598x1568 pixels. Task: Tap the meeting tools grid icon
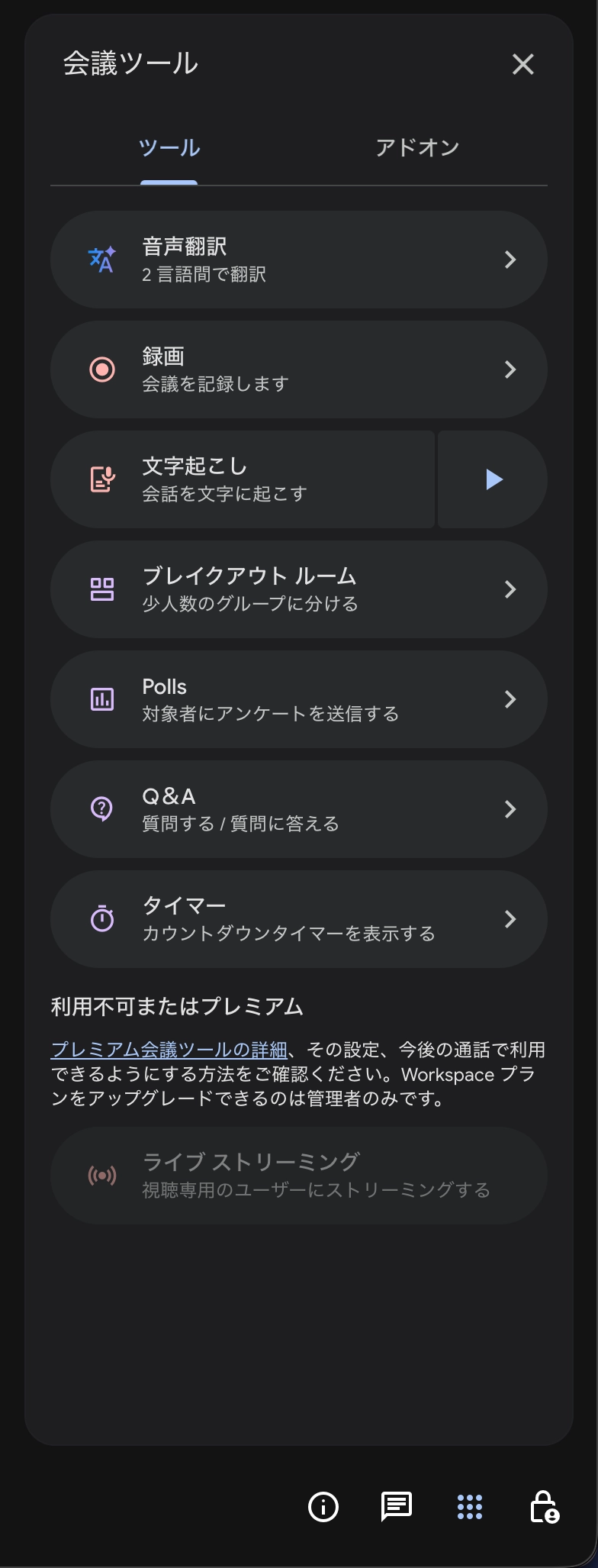[470, 1507]
